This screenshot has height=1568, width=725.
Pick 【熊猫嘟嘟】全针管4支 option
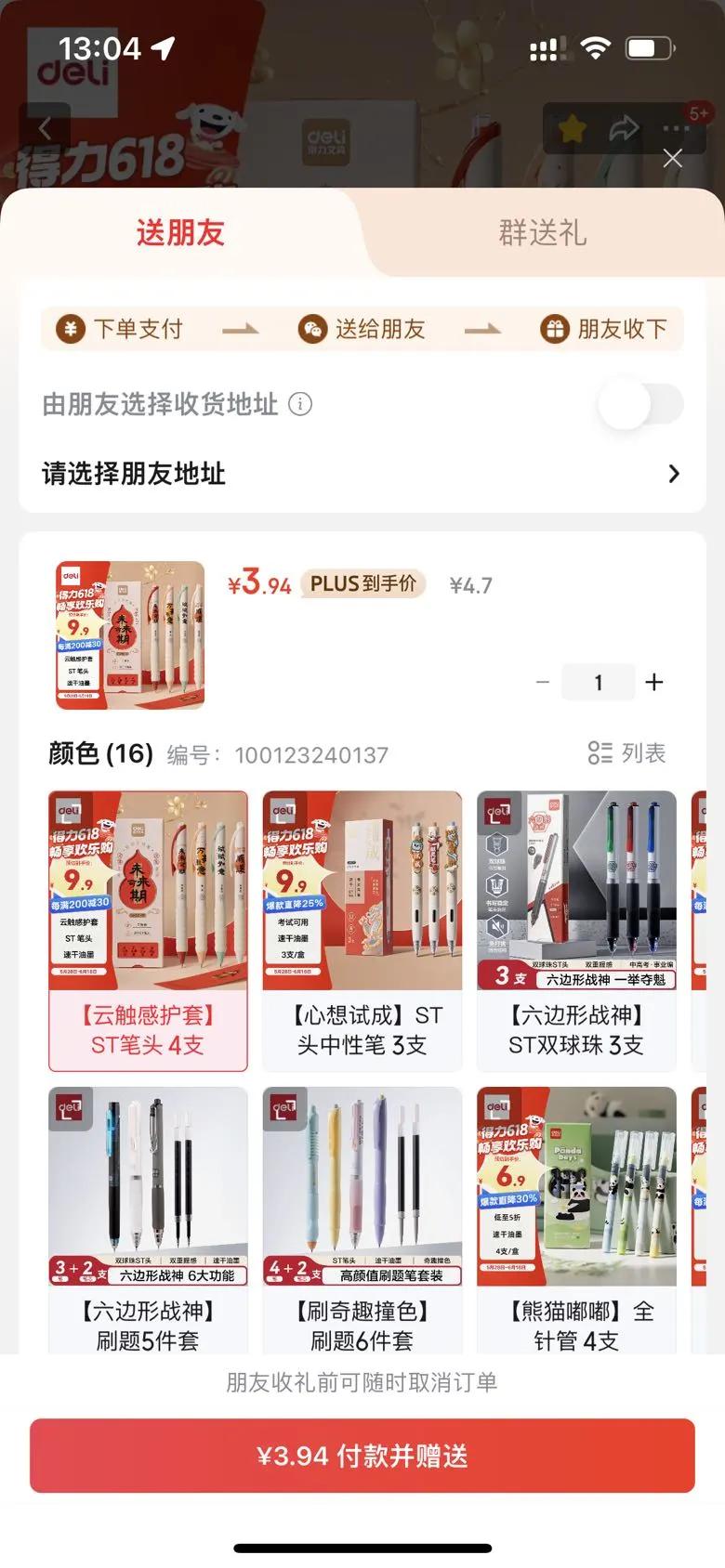(x=576, y=1219)
